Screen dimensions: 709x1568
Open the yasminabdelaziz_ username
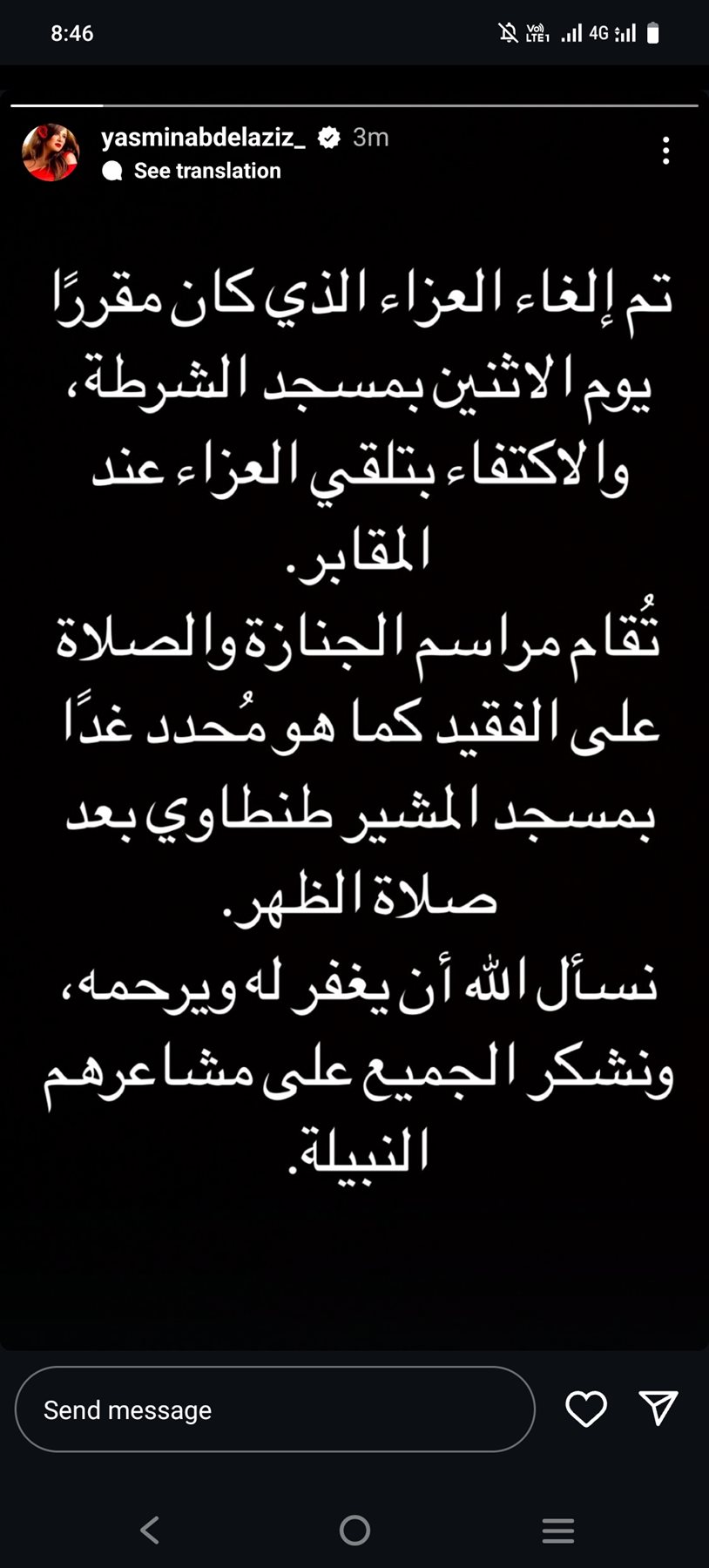point(203,138)
